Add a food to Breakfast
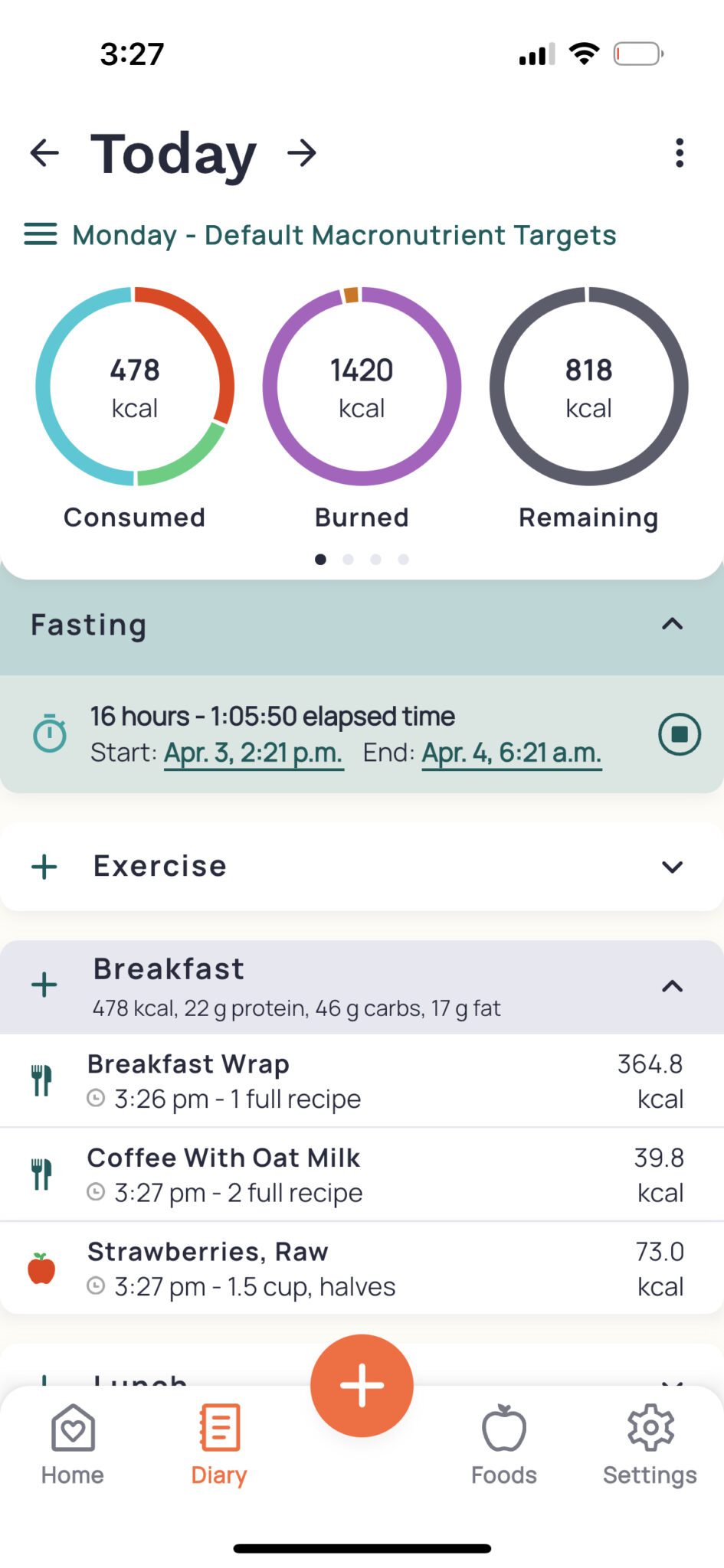The width and height of the screenshot is (724, 1568). (44, 985)
